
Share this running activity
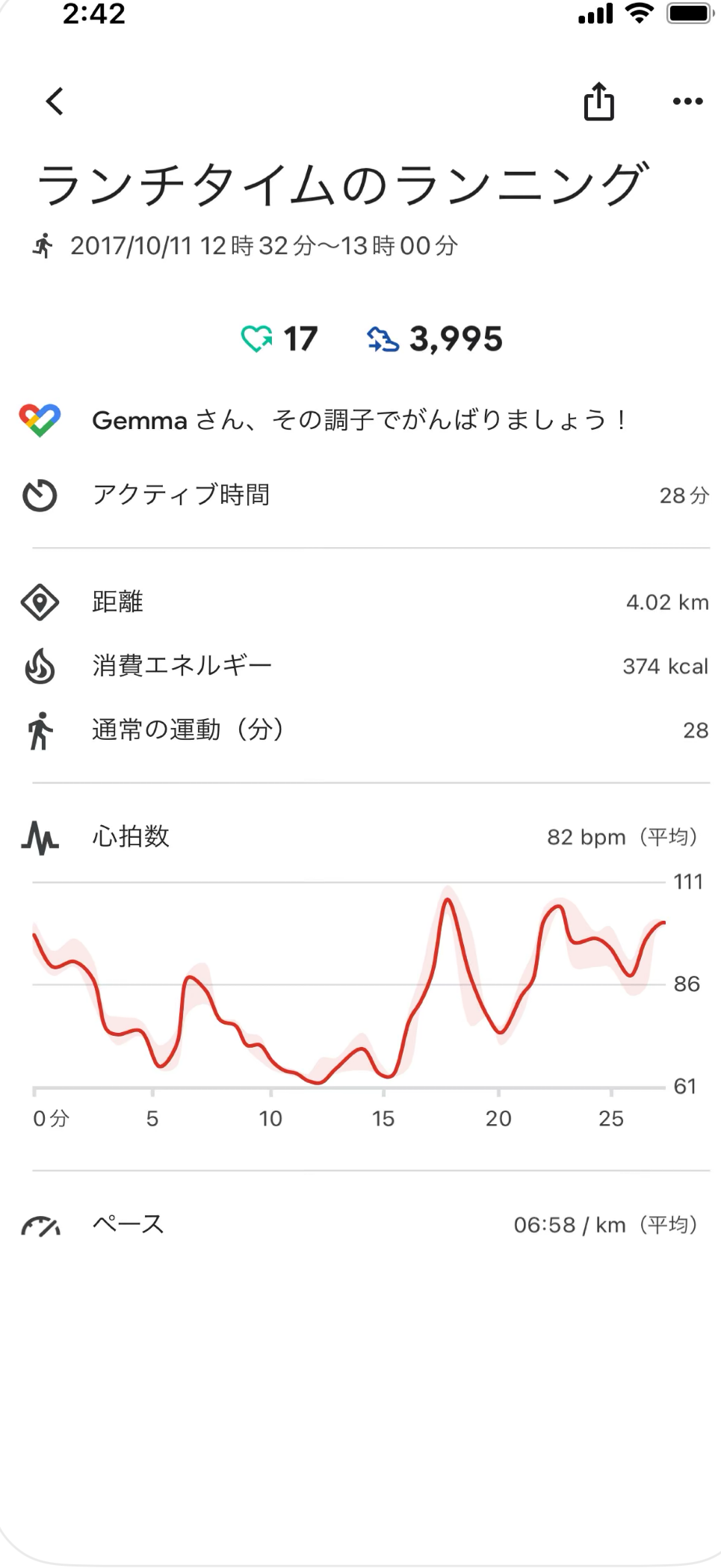(598, 101)
